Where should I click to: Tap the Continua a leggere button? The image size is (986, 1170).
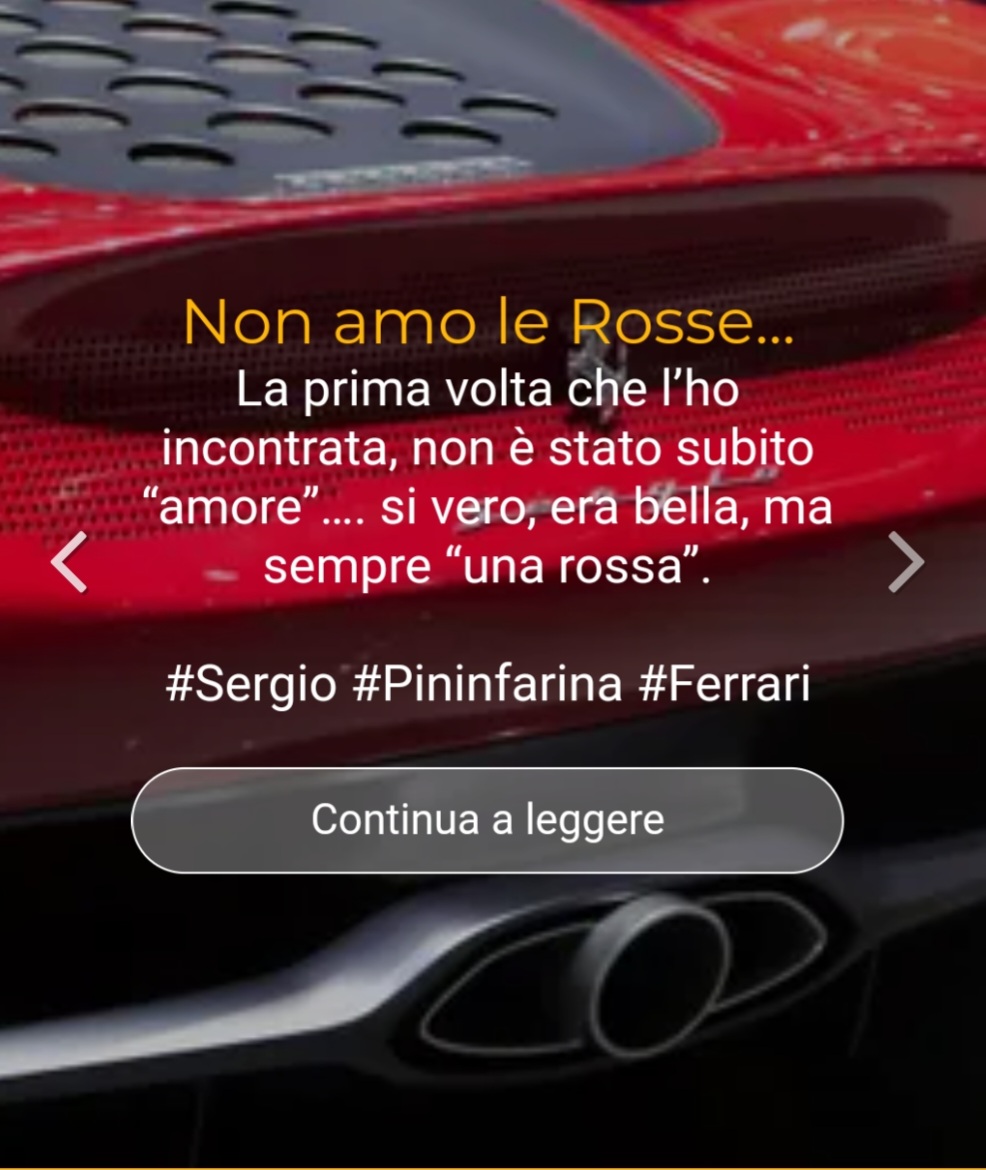pos(487,820)
